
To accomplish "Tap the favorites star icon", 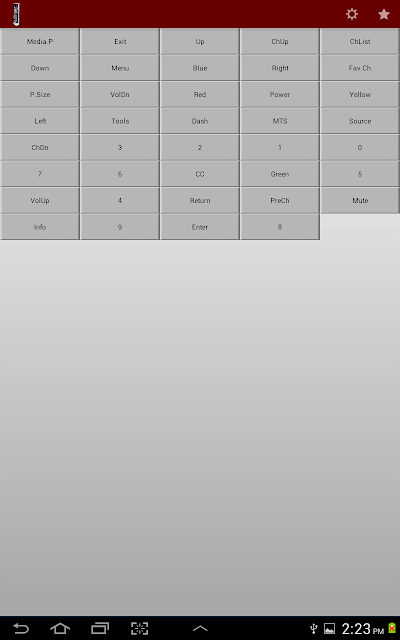I will (x=384, y=14).
